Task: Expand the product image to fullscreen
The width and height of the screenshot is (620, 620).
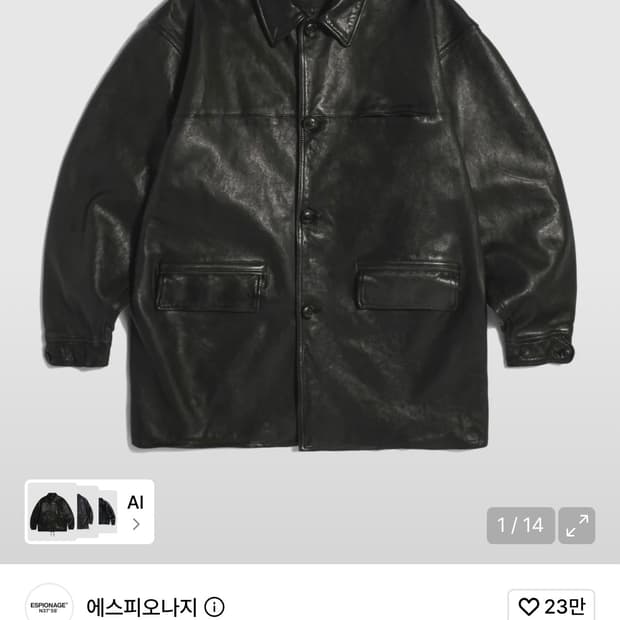Action: coord(577,525)
